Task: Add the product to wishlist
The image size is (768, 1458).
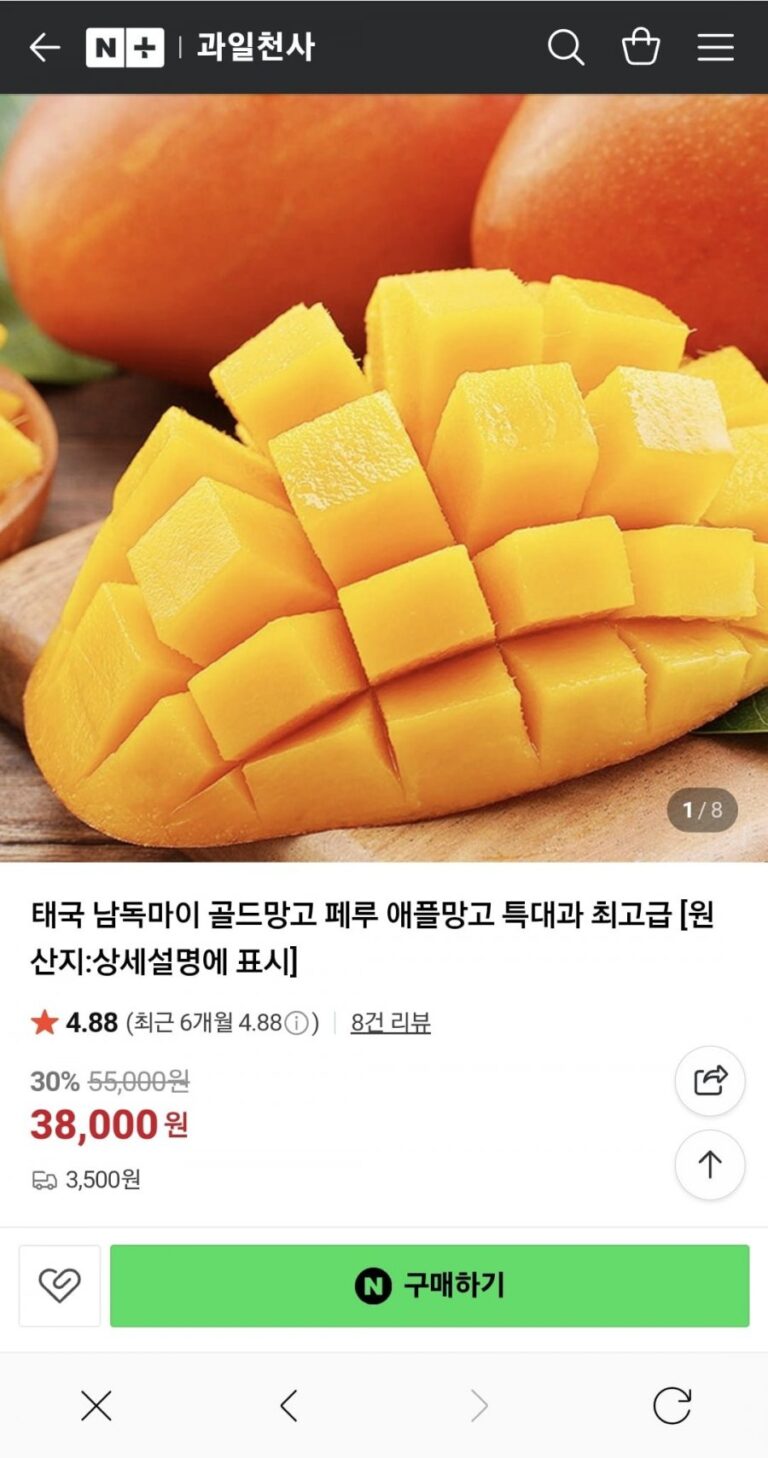Action: click(x=59, y=1285)
